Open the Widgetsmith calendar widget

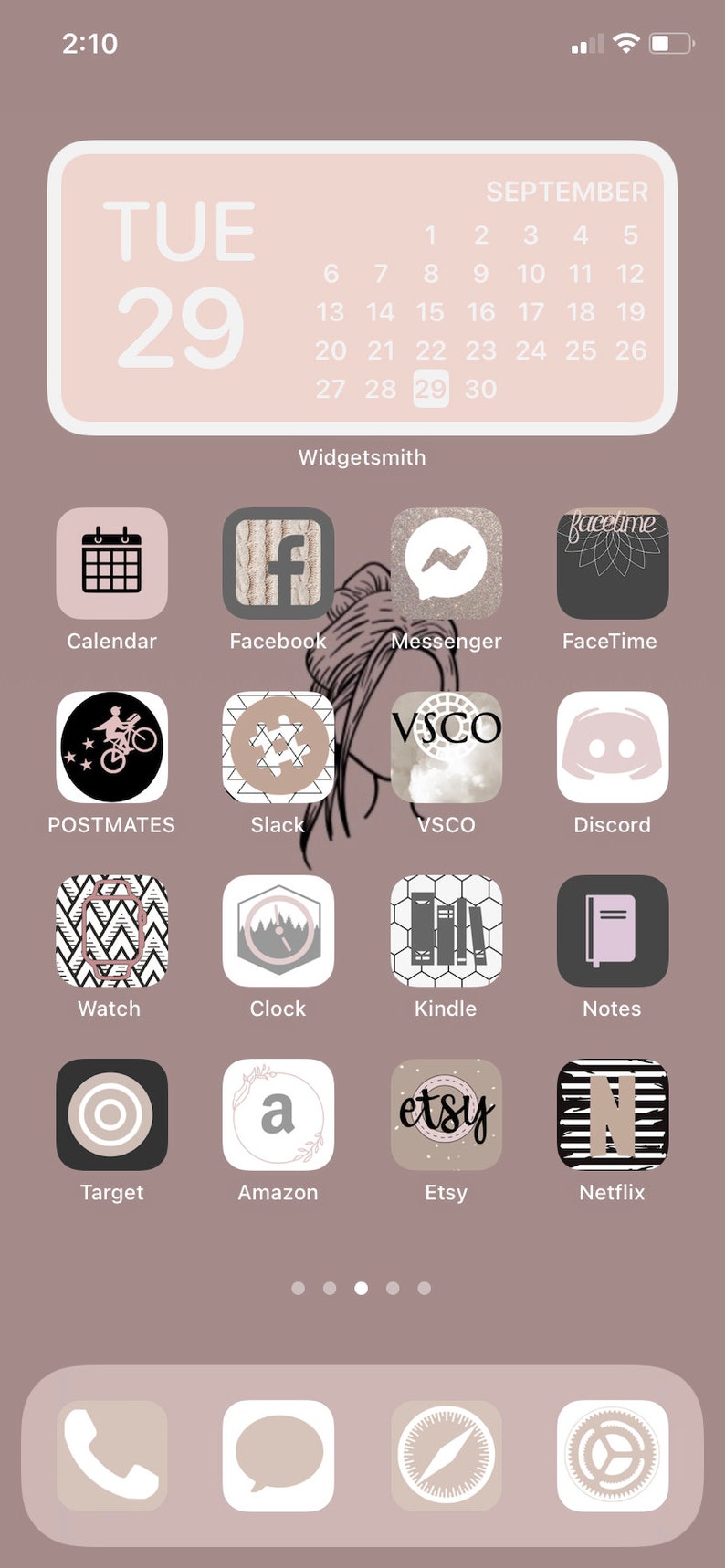click(362, 287)
